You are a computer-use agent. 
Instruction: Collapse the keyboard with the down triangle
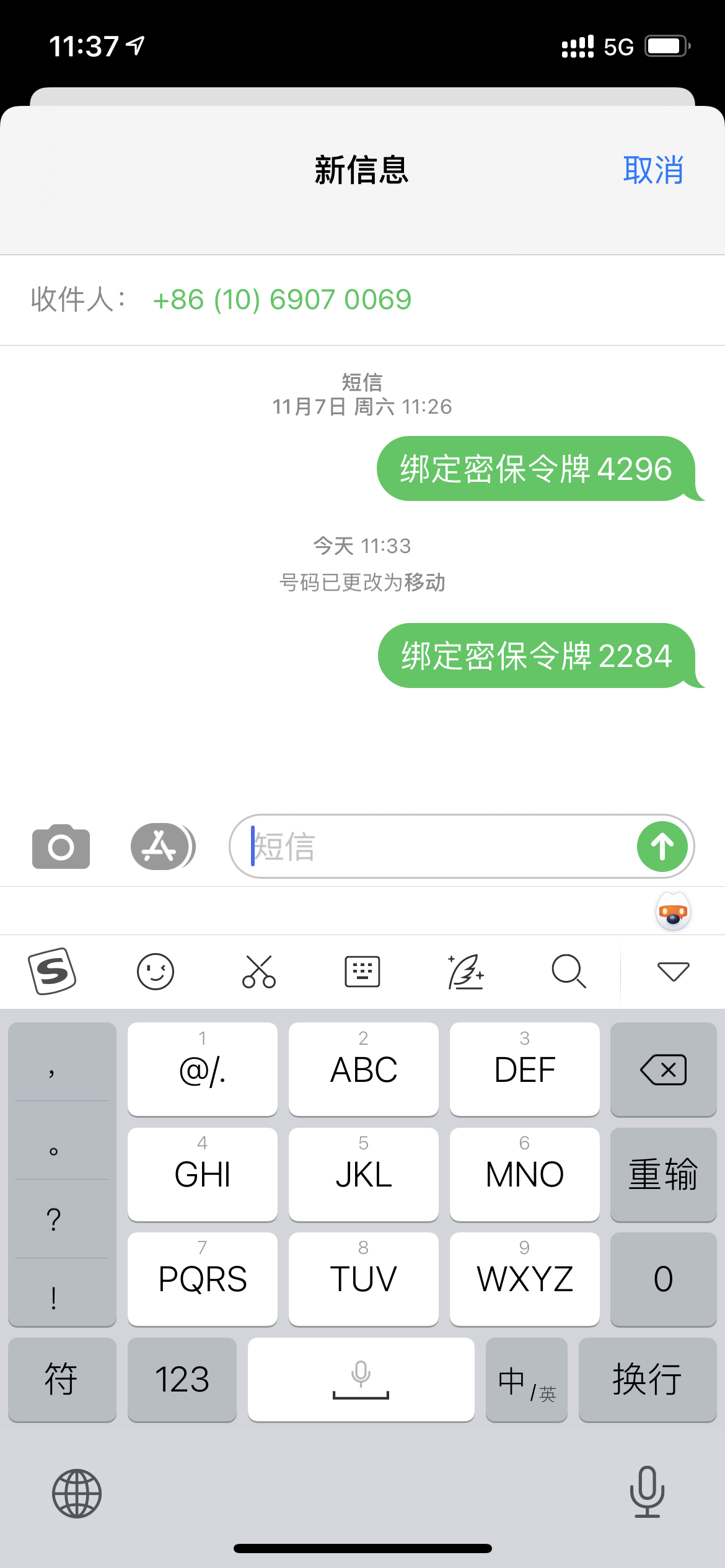tap(673, 971)
